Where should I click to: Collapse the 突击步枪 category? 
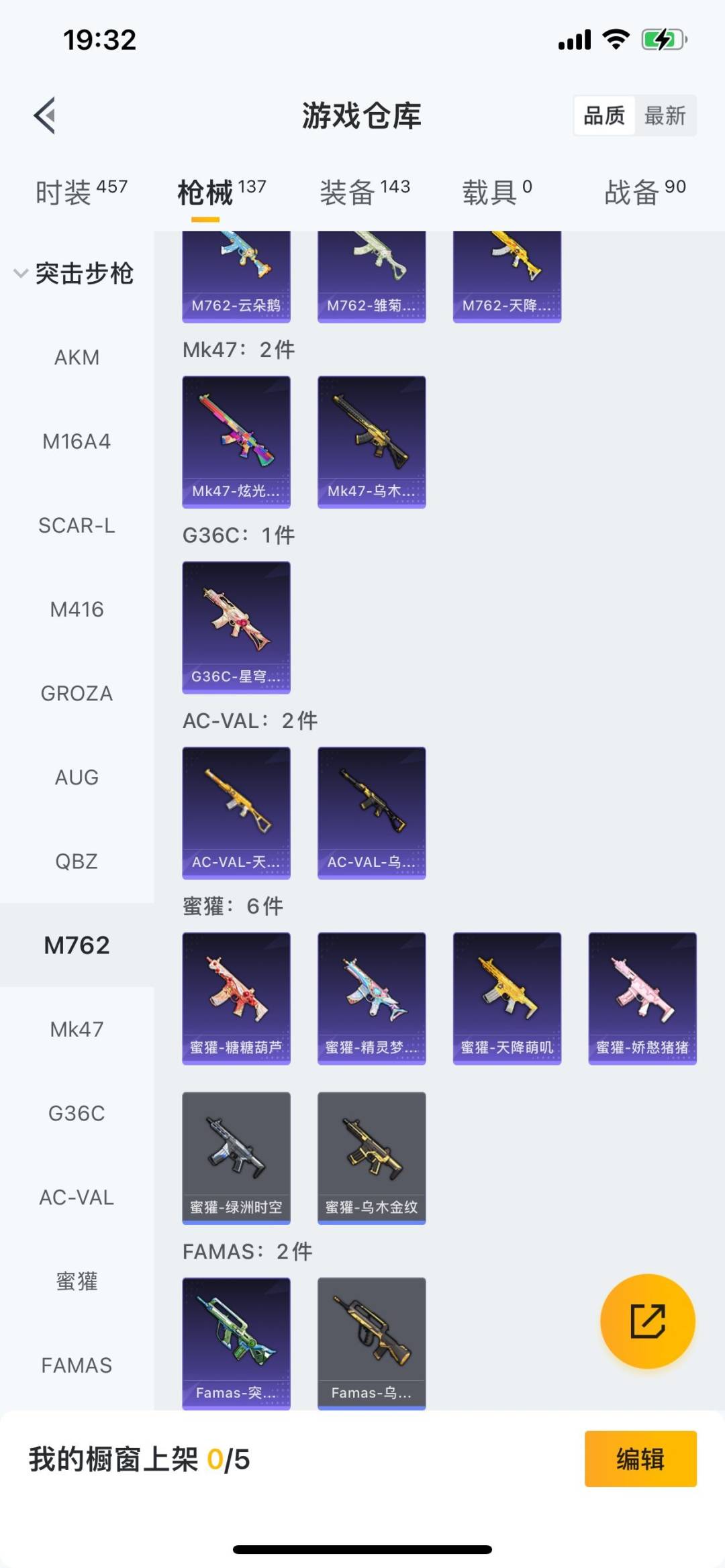tap(74, 274)
